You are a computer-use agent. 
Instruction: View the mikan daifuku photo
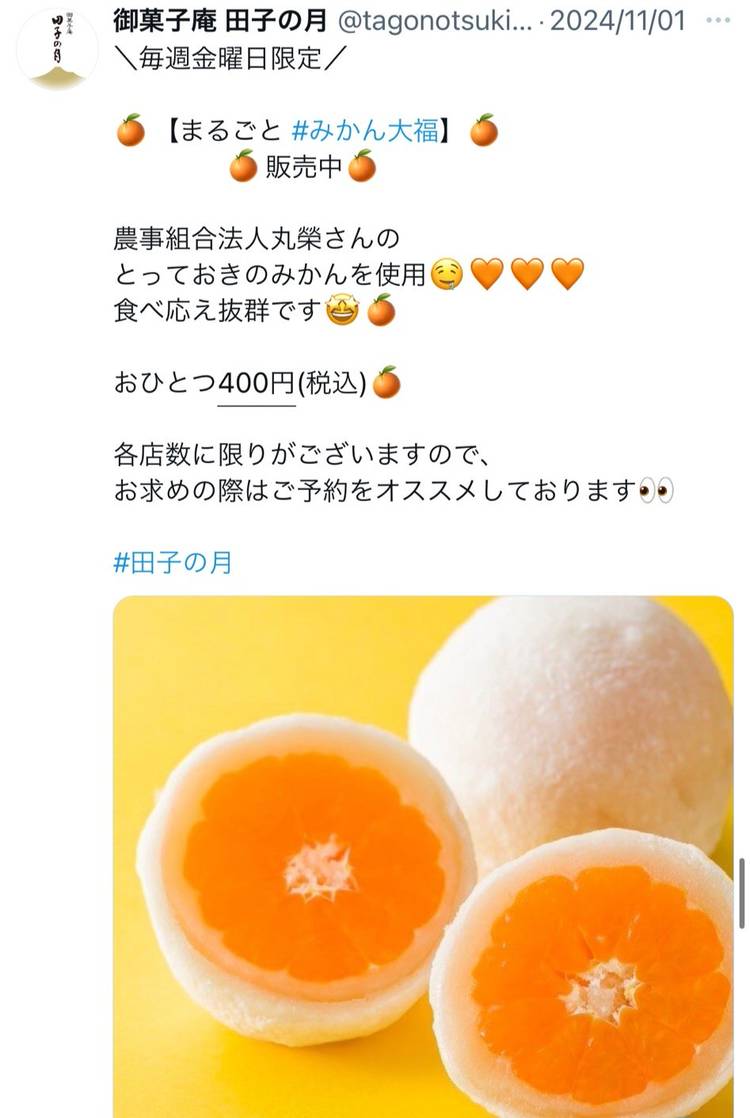[x=423, y=855]
